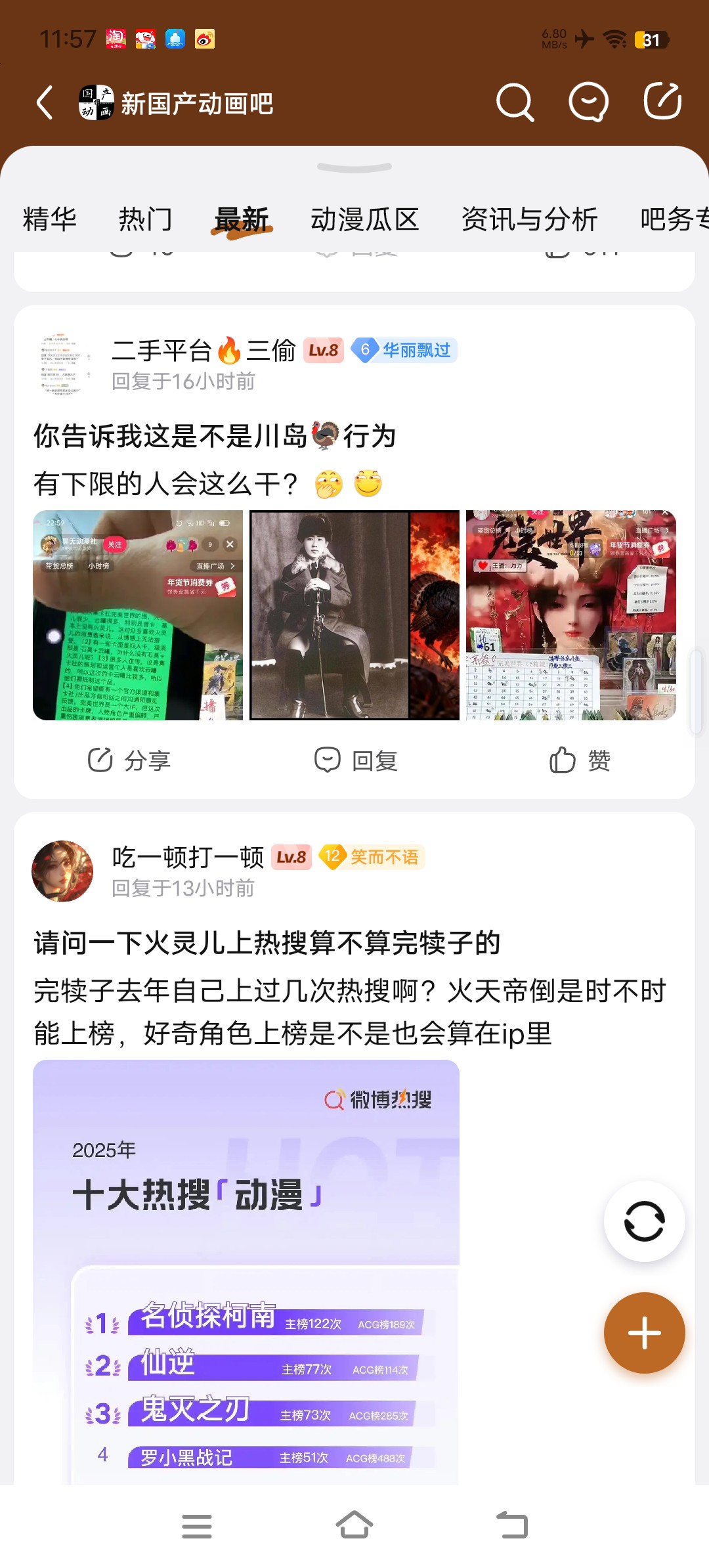Open the black-and-white portrait image
Screen dimensions: 709x1568
coord(354,615)
